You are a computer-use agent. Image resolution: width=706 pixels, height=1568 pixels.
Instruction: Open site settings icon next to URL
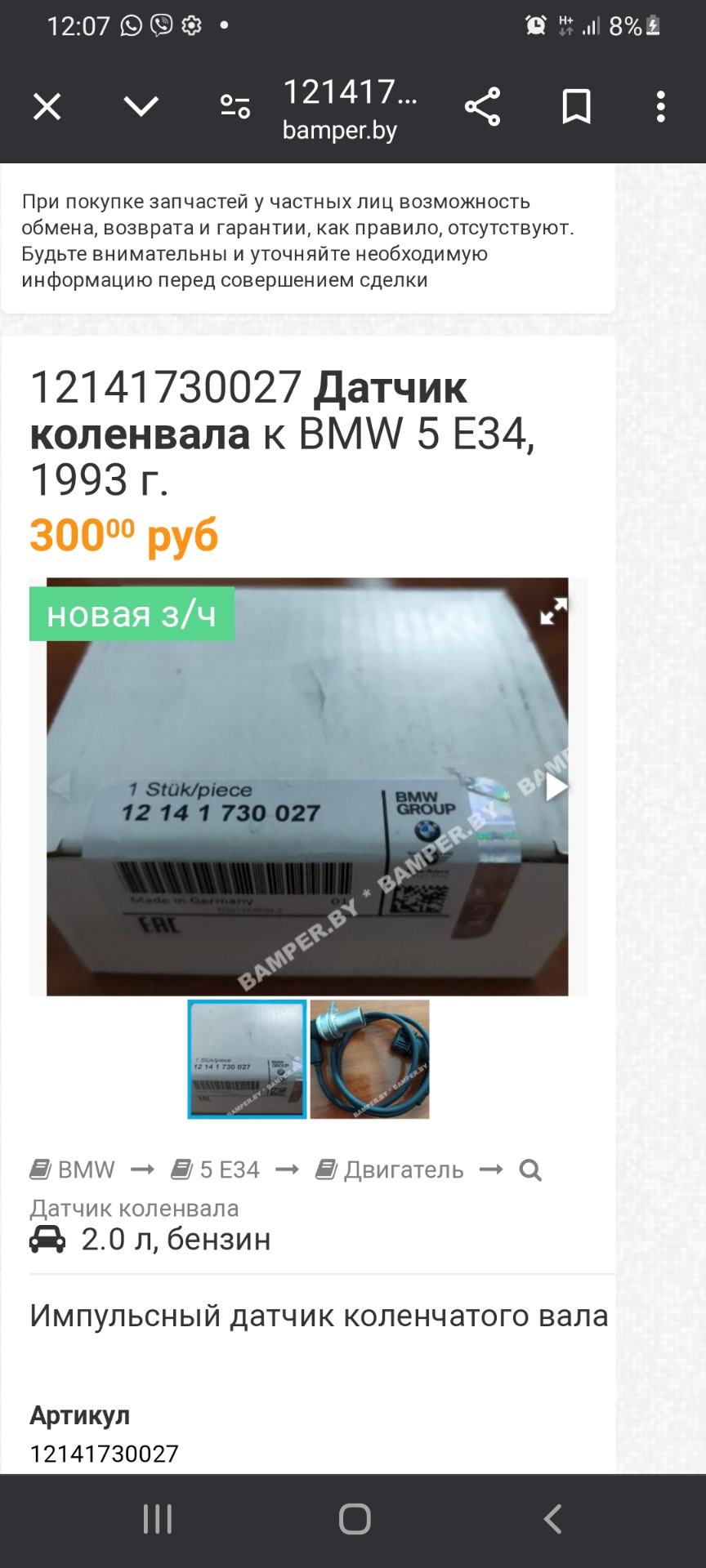(235, 107)
